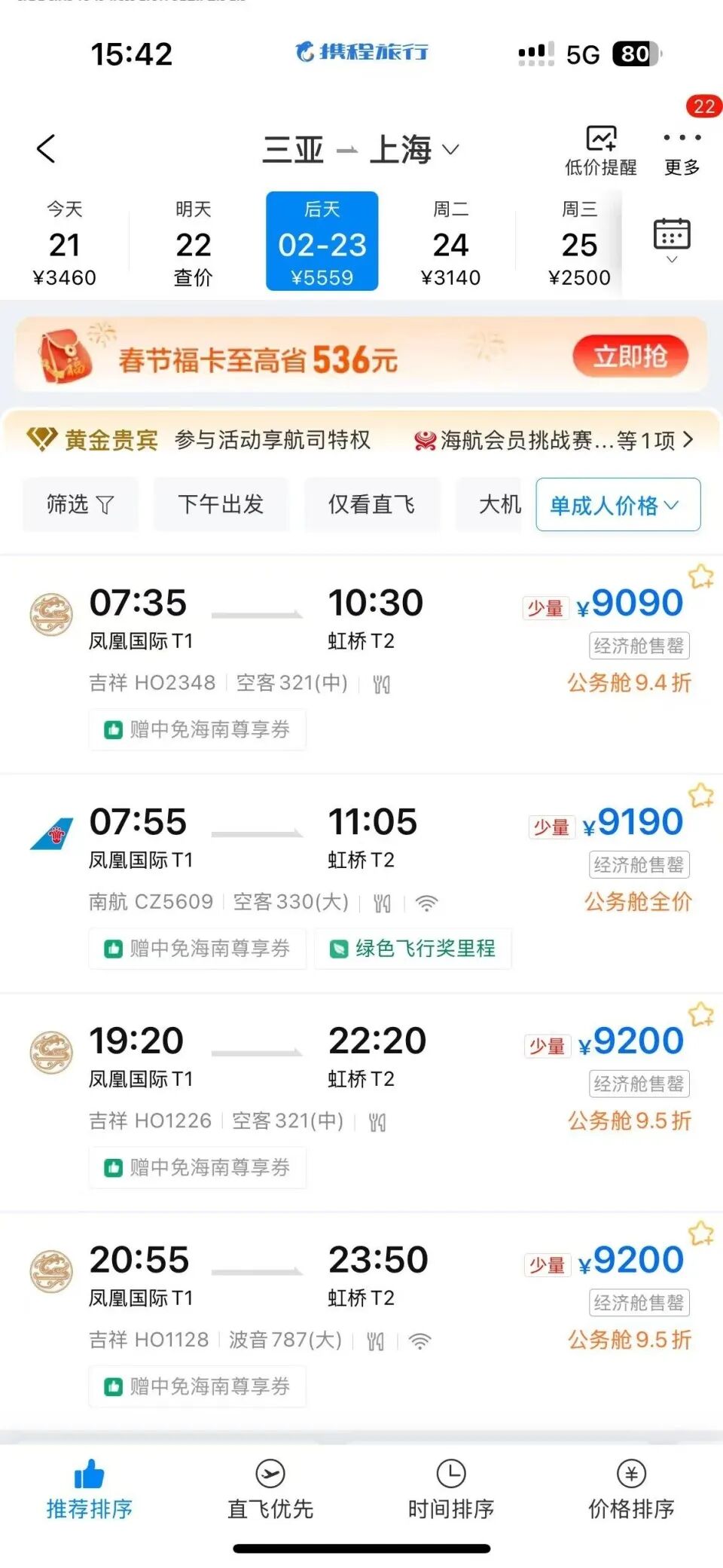
Task: Expand the 单成人价格 dropdown
Action: click(618, 505)
